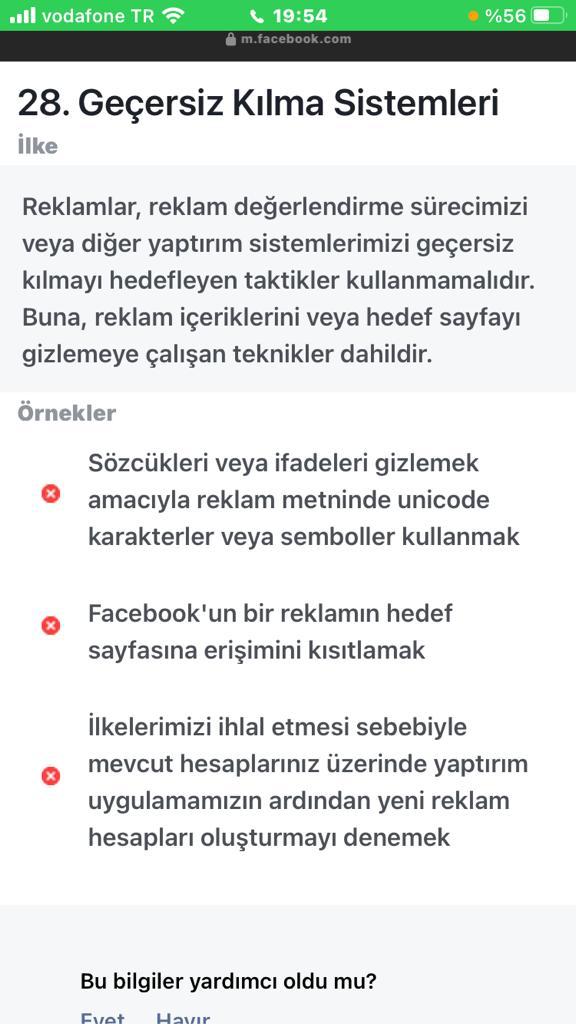This screenshot has width=576, height=1024.
Task: Return to the ongoing call via green bar
Action: [x=288, y=16]
